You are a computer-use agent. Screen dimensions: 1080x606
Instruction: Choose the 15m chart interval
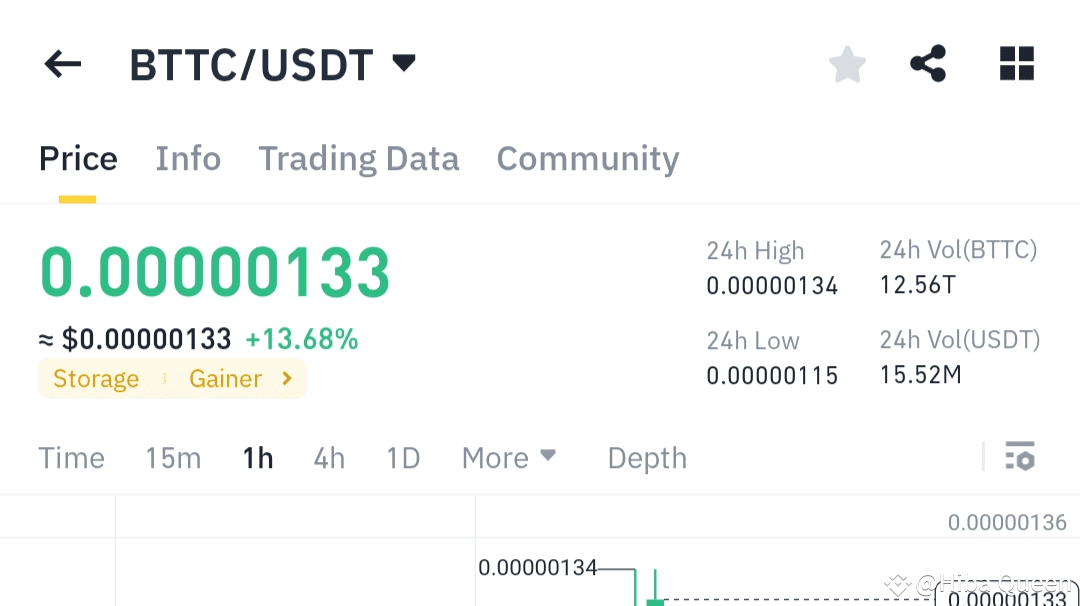click(x=173, y=458)
